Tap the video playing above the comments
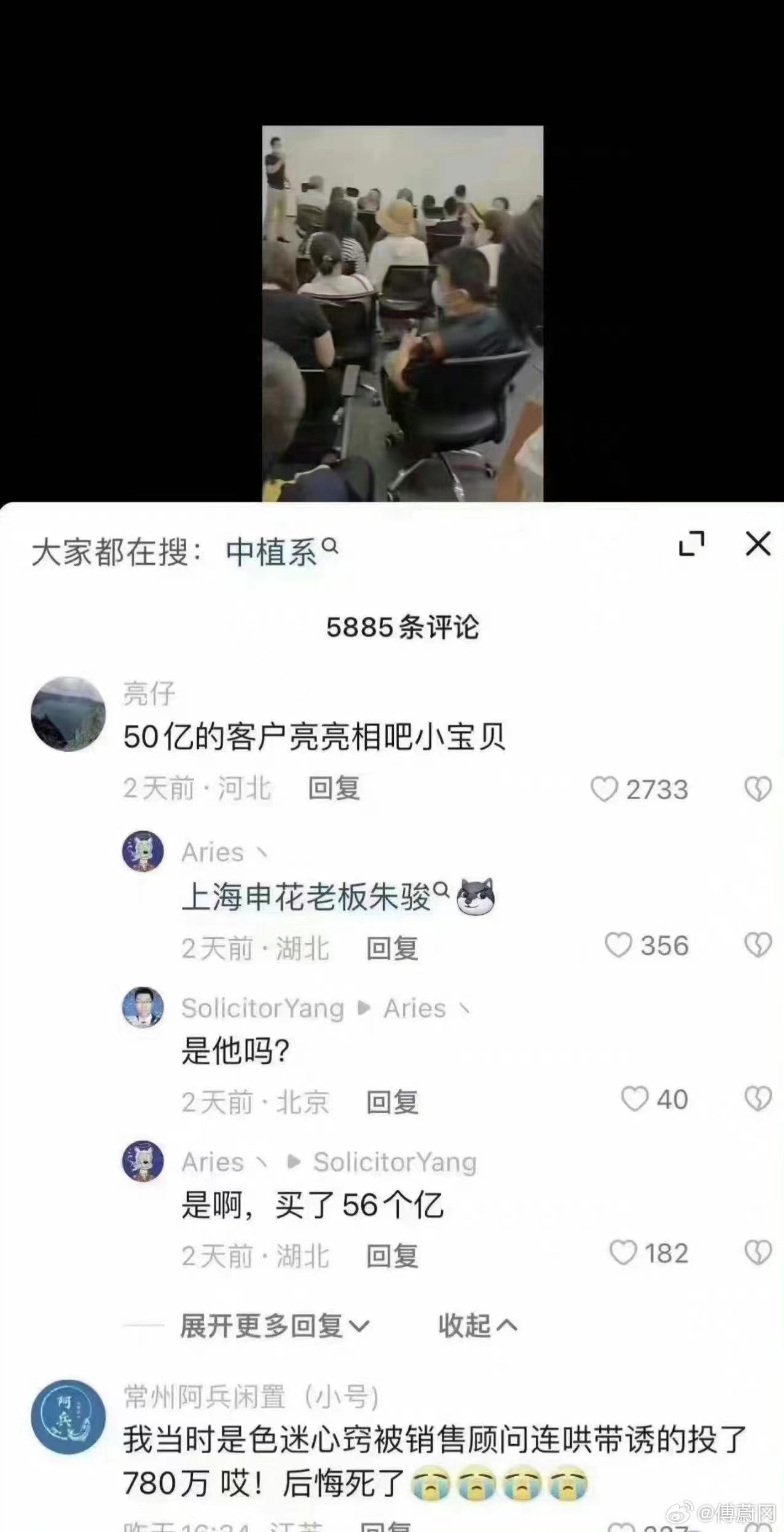The width and height of the screenshot is (784, 1532). 402,314
